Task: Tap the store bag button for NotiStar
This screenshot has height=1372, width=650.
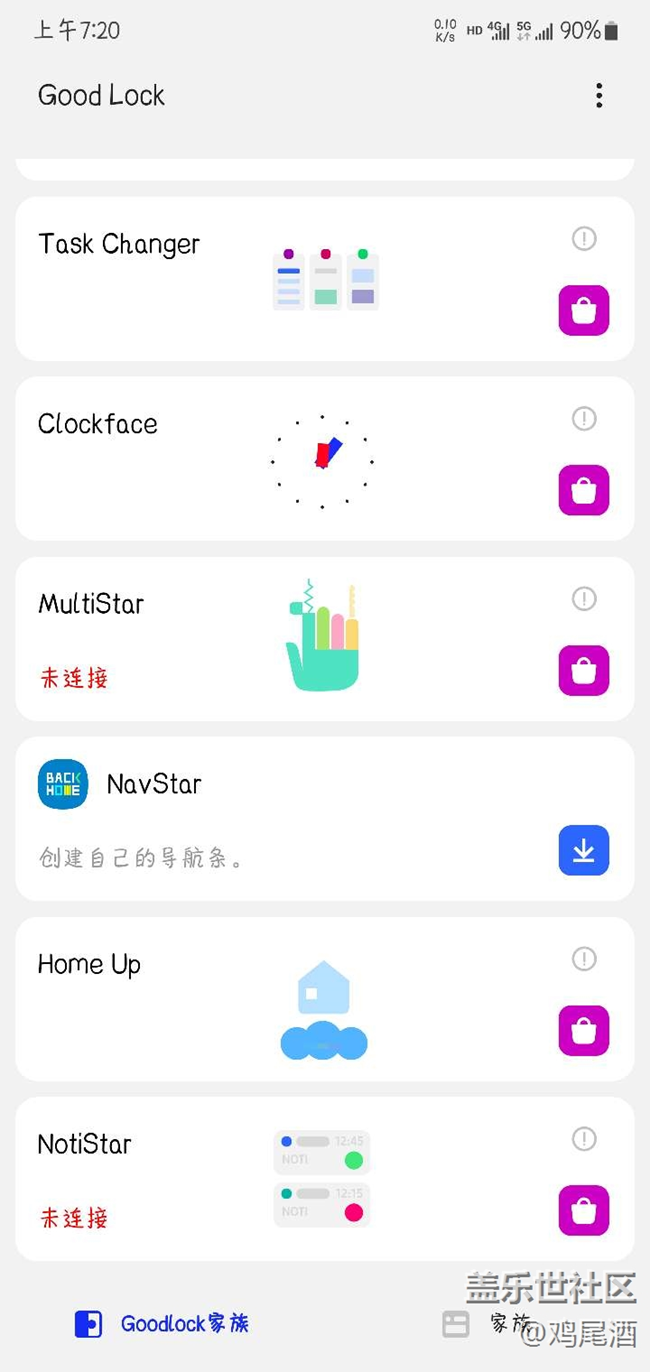Action: point(584,1211)
